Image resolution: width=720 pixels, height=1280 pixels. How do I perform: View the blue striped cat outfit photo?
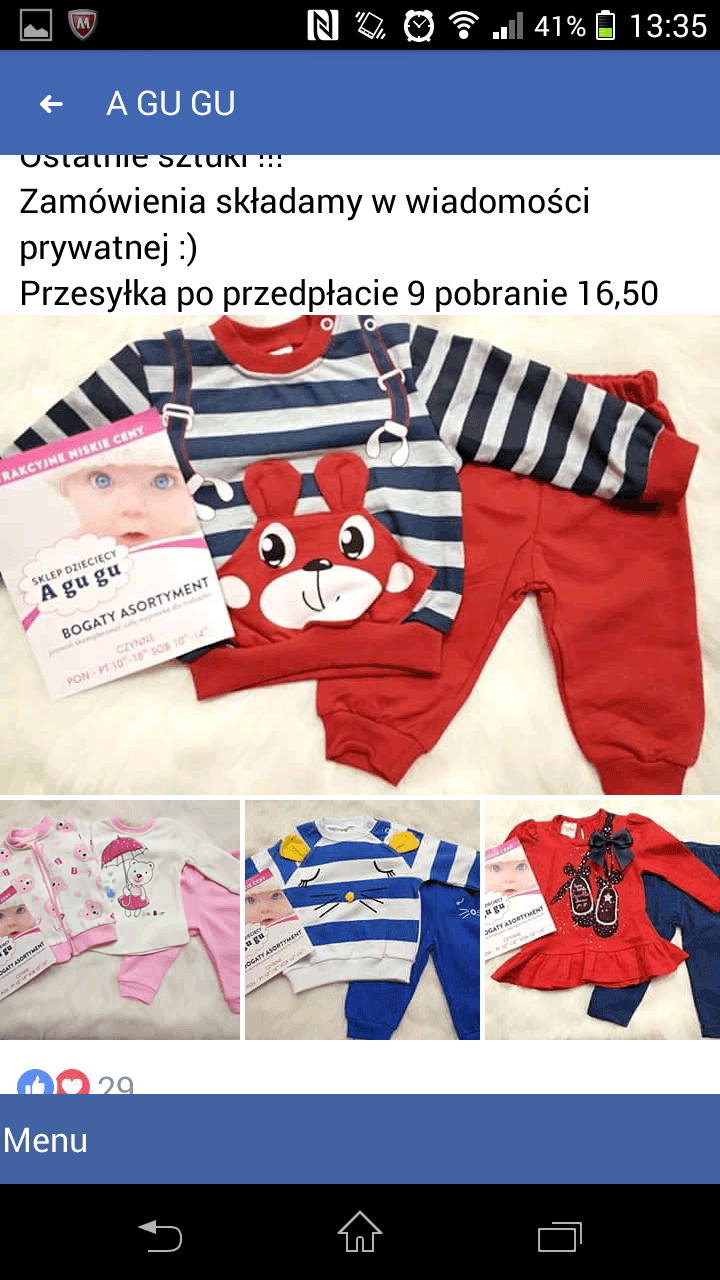(362, 920)
